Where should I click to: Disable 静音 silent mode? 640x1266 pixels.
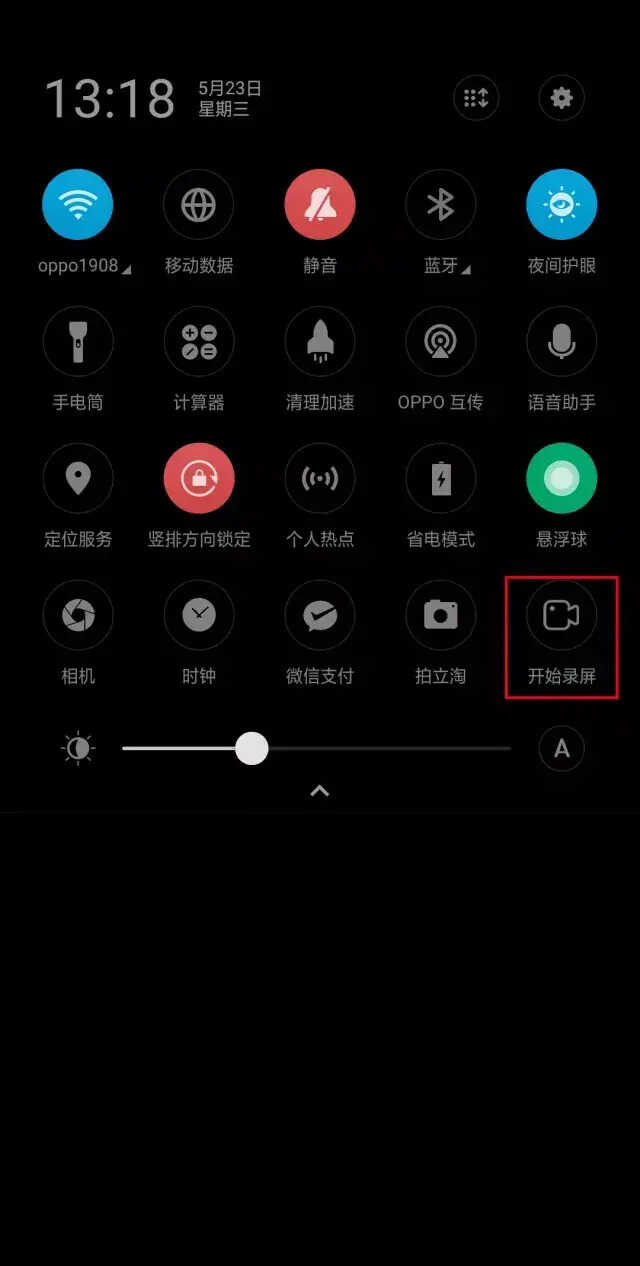coord(320,205)
